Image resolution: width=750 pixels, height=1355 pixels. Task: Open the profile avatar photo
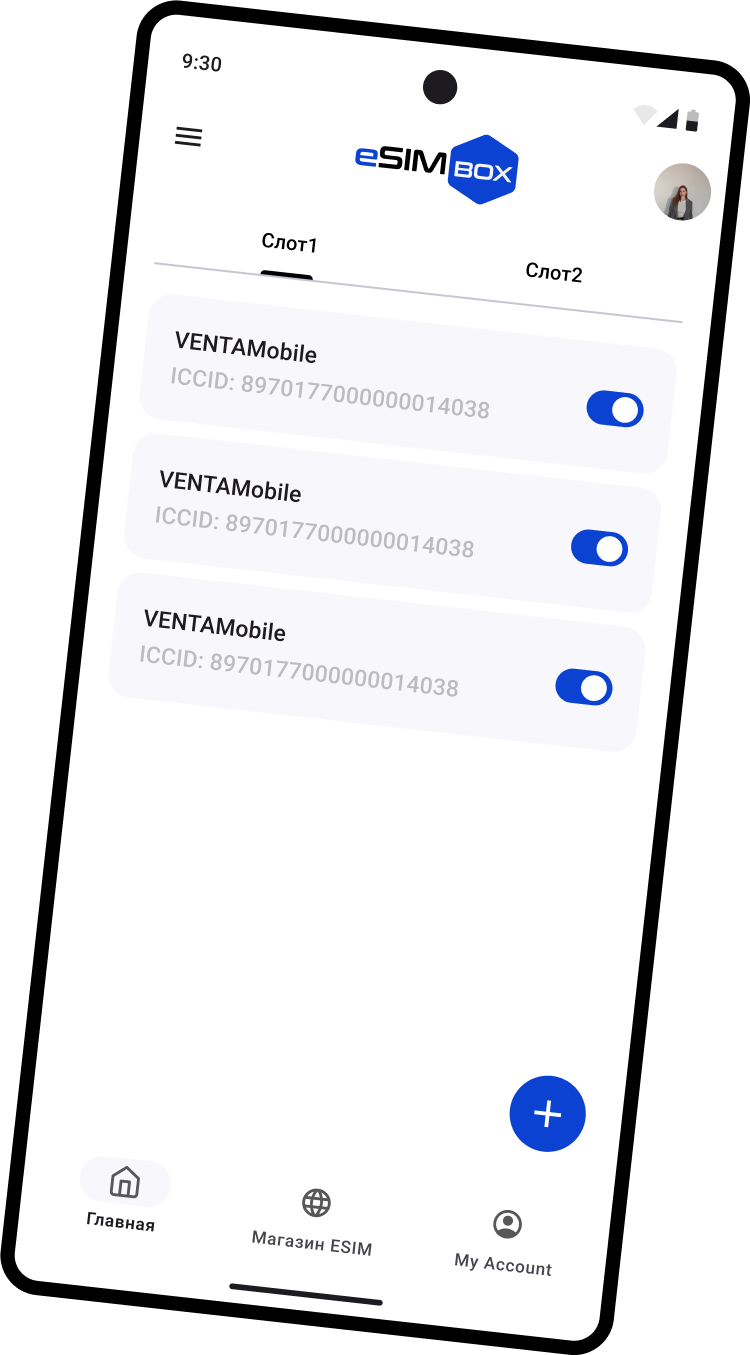coord(682,192)
